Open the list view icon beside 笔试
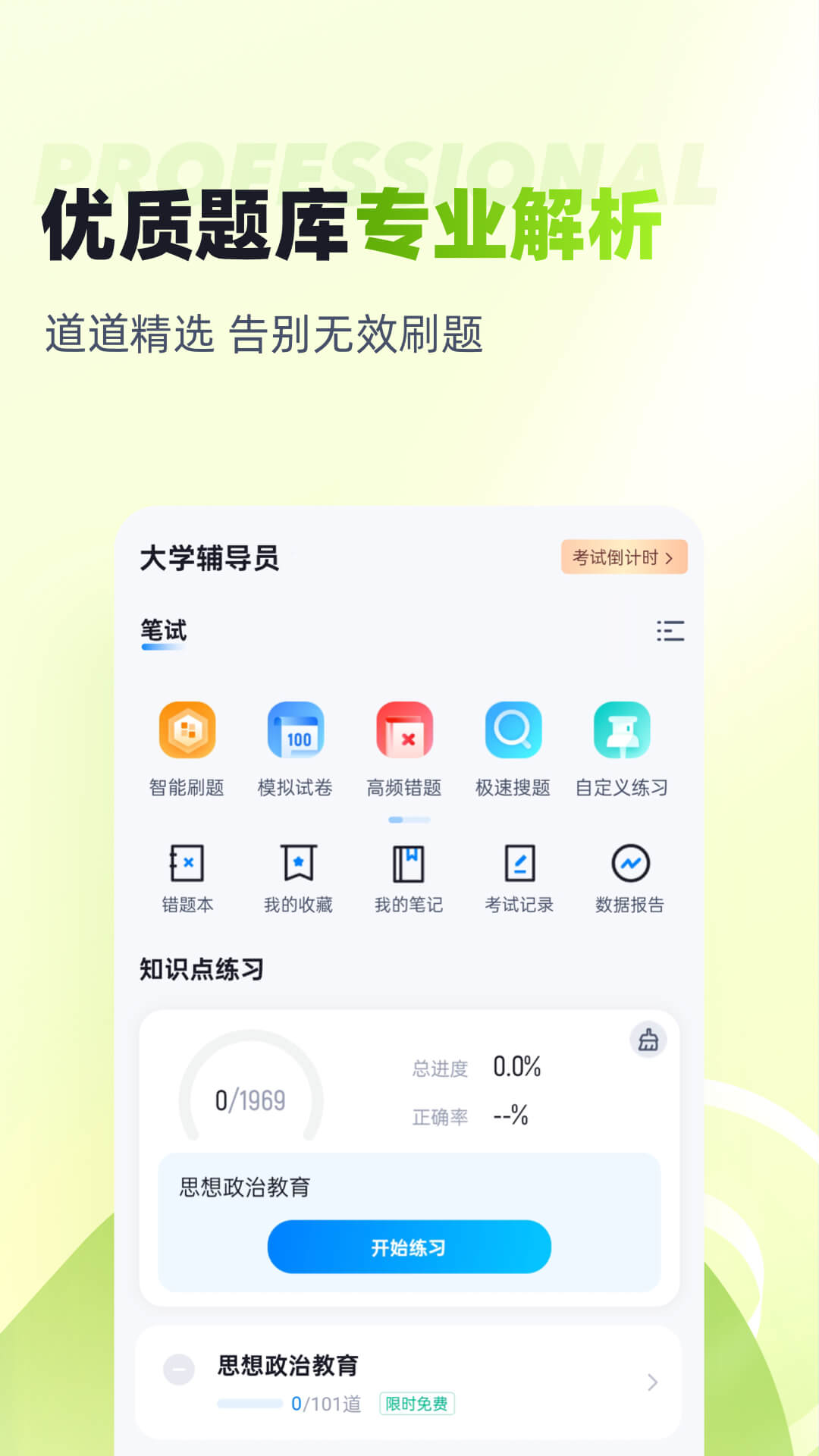 pos(669,631)
